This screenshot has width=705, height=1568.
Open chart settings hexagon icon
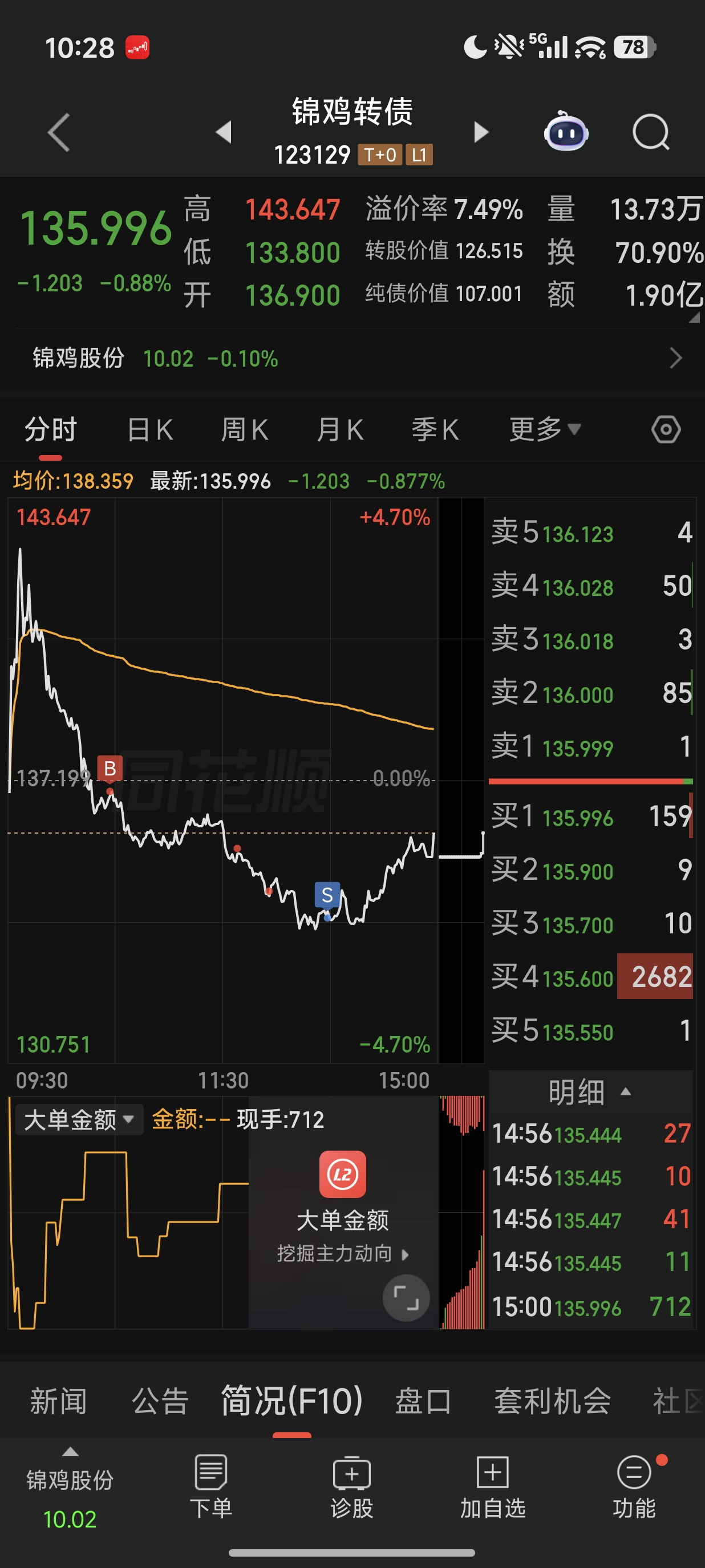click(x=666, y=430)
